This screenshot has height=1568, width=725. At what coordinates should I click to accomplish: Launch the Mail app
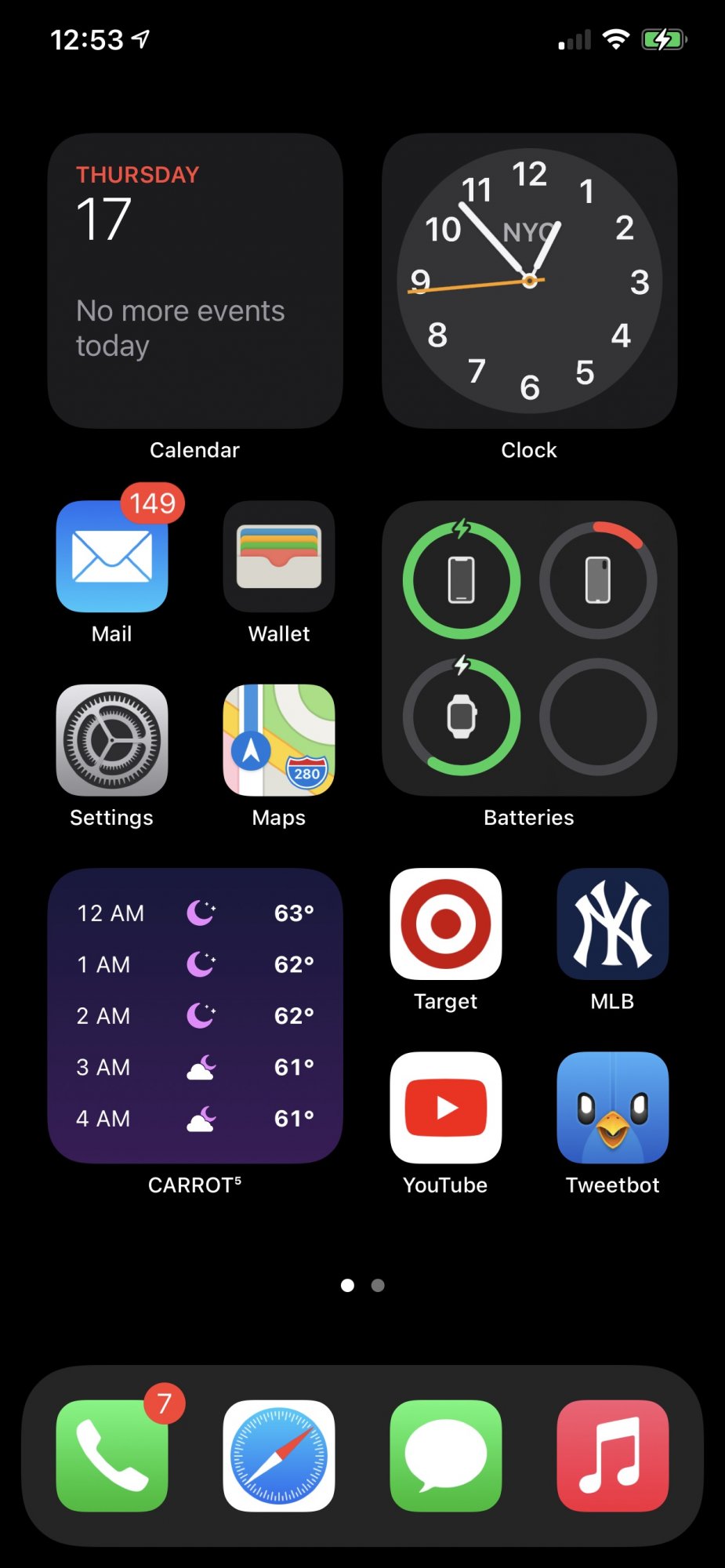[x=112, y=557]
